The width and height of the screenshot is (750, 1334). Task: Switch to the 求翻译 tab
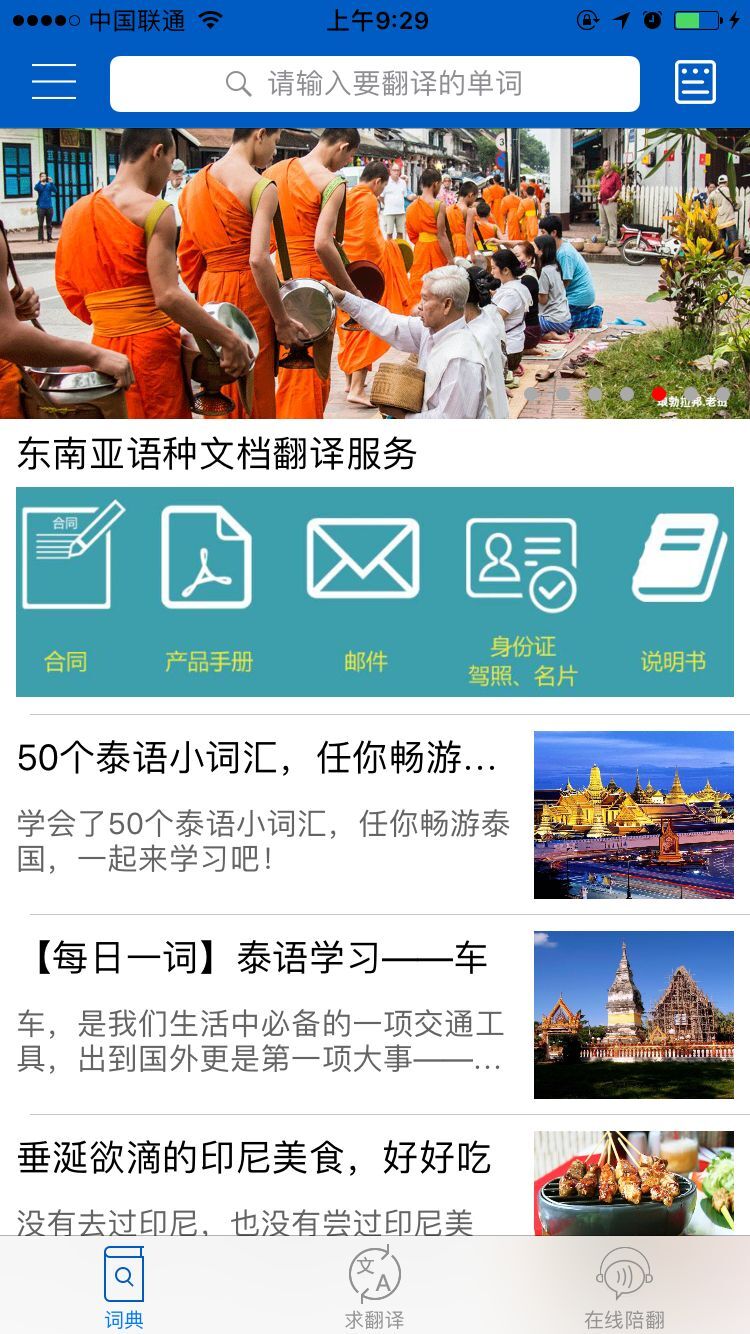374,1288
